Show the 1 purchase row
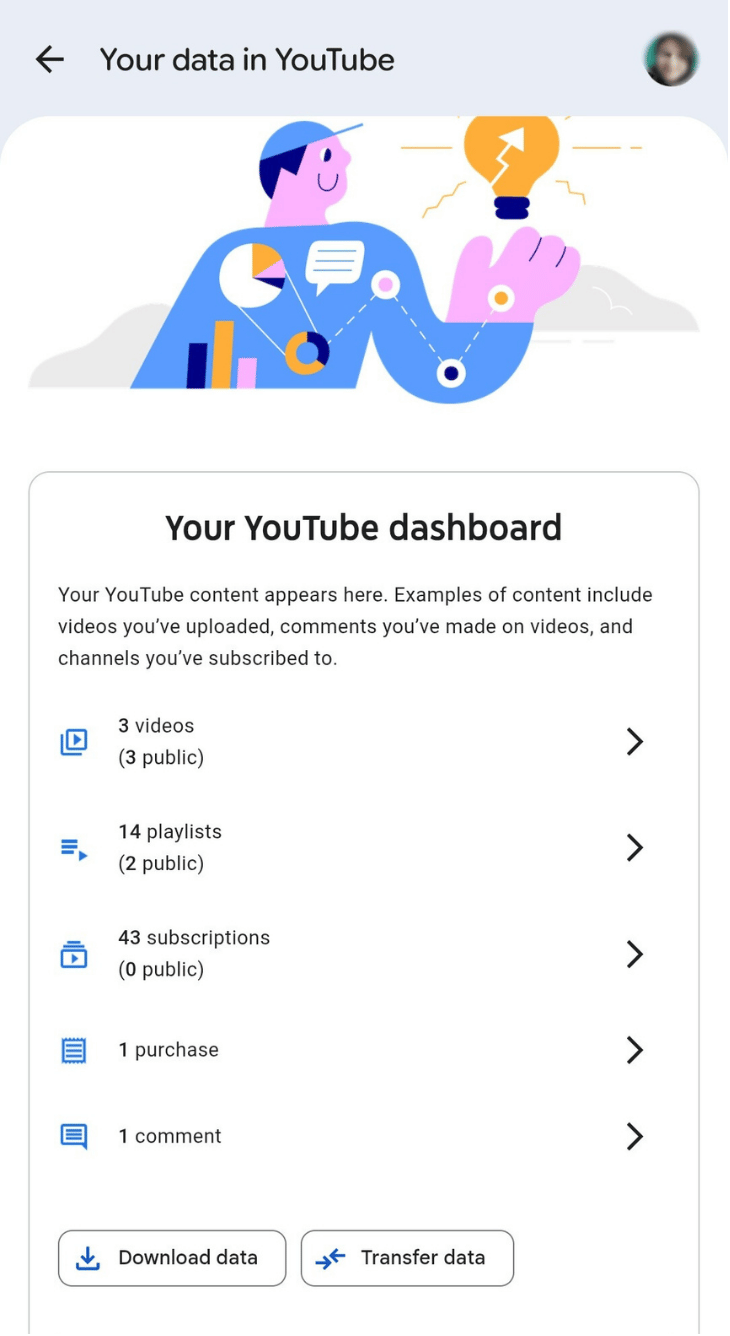Screen dimensions: 730x1336 point(350,1050)
